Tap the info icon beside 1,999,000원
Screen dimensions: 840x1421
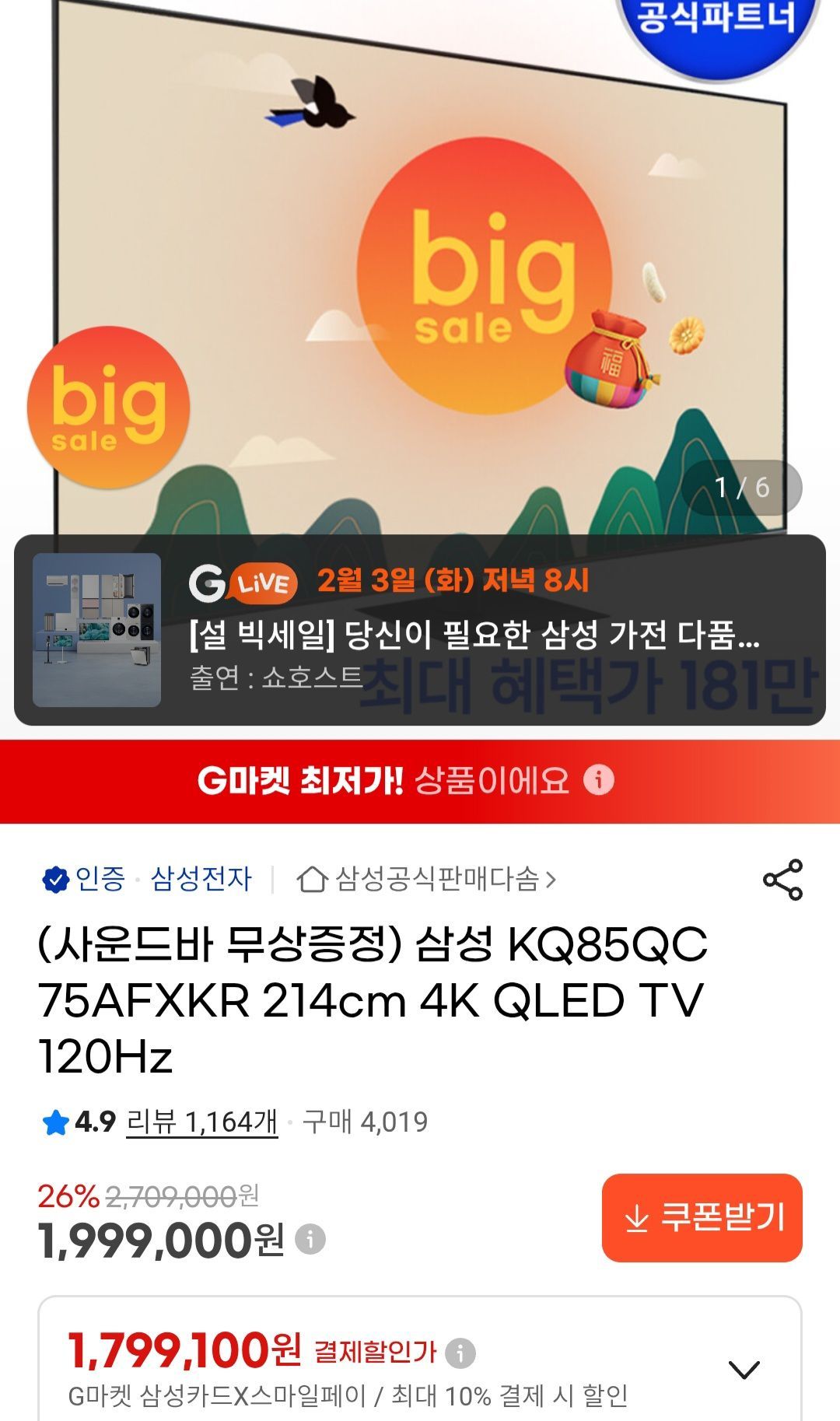click(310, 1239)
